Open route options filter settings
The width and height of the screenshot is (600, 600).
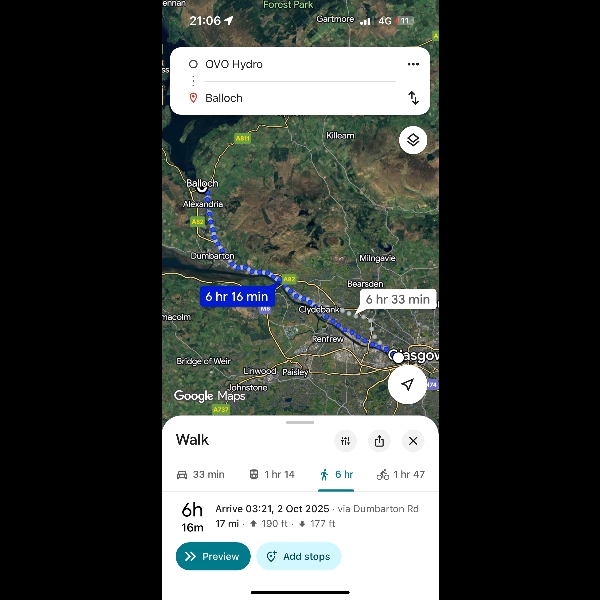click(x=346, y=441)
